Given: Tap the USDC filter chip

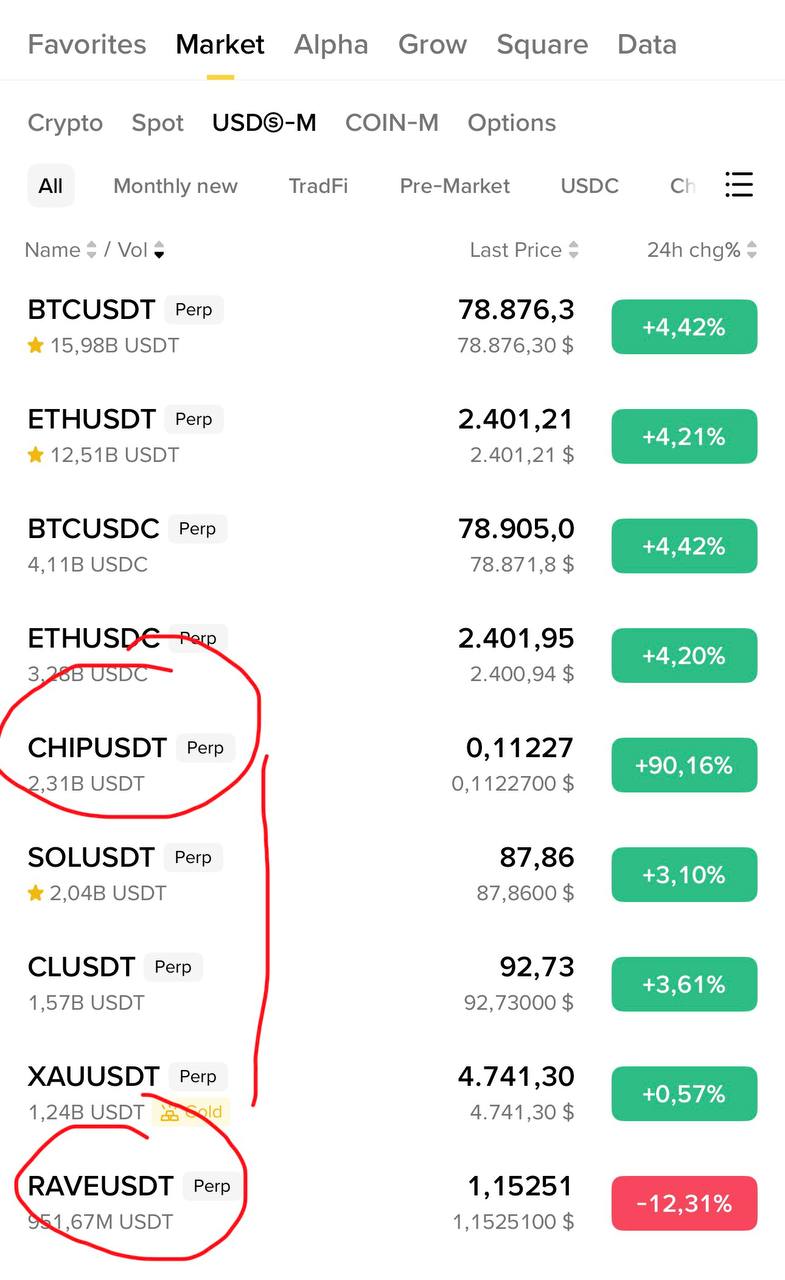Looking at the screenshot, I should (589, 186).
